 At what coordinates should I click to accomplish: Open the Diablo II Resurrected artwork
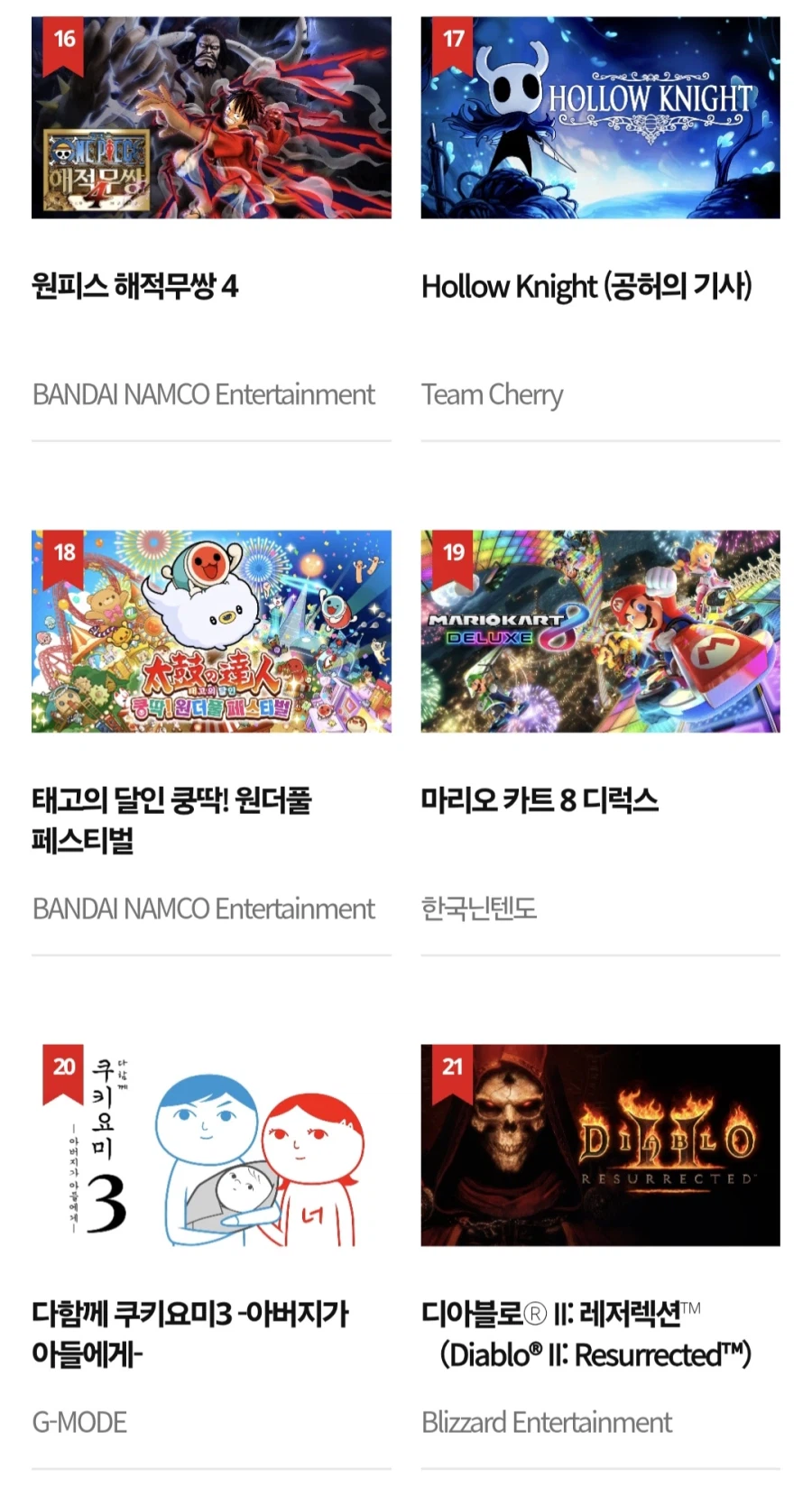click(x=600, y=1146)
